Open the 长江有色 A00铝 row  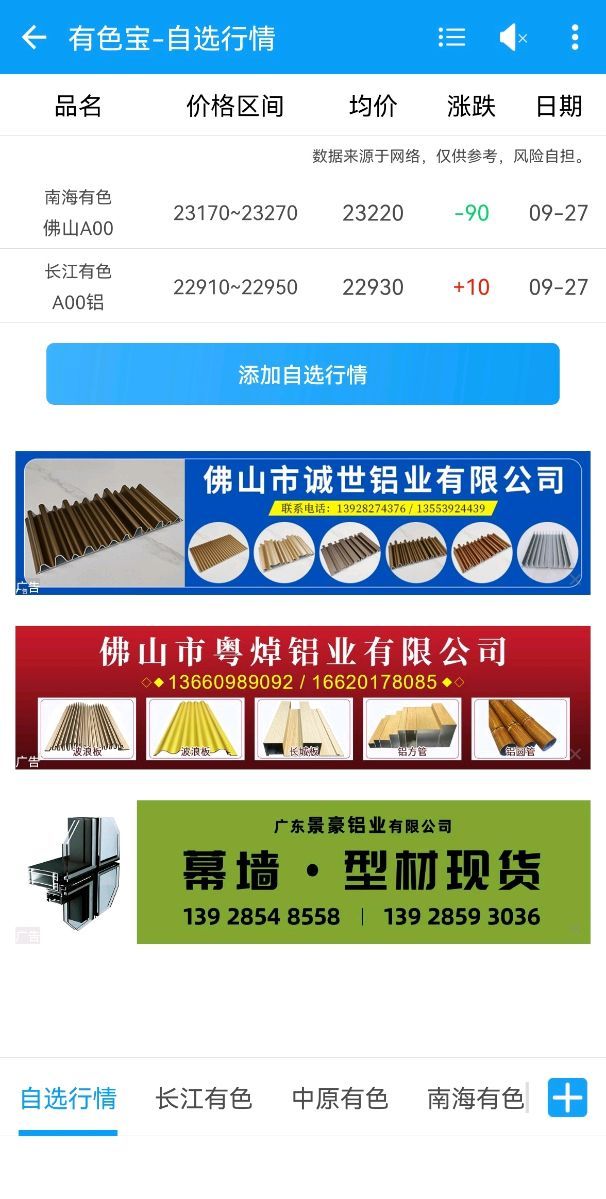303,287
